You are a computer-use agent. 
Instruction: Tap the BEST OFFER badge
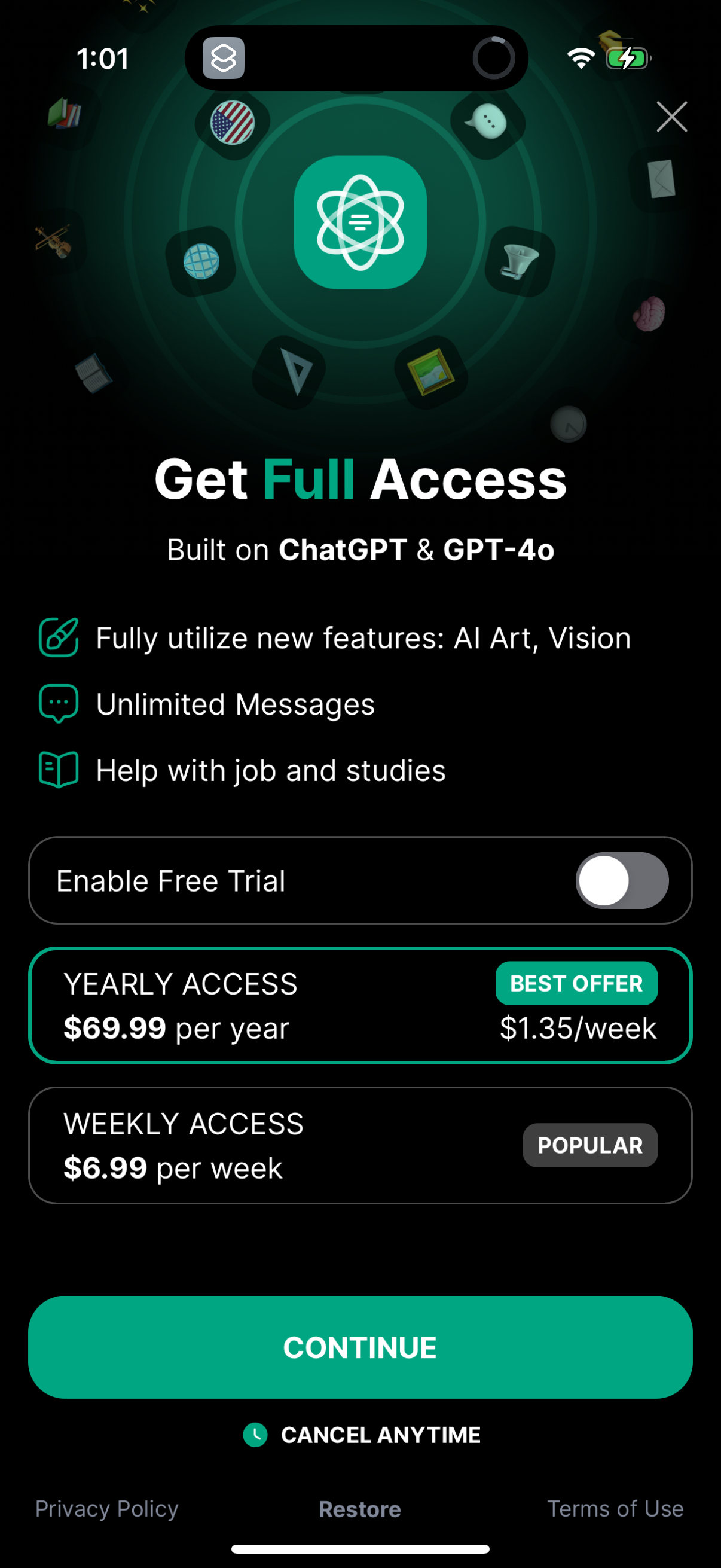coord(576,984)
